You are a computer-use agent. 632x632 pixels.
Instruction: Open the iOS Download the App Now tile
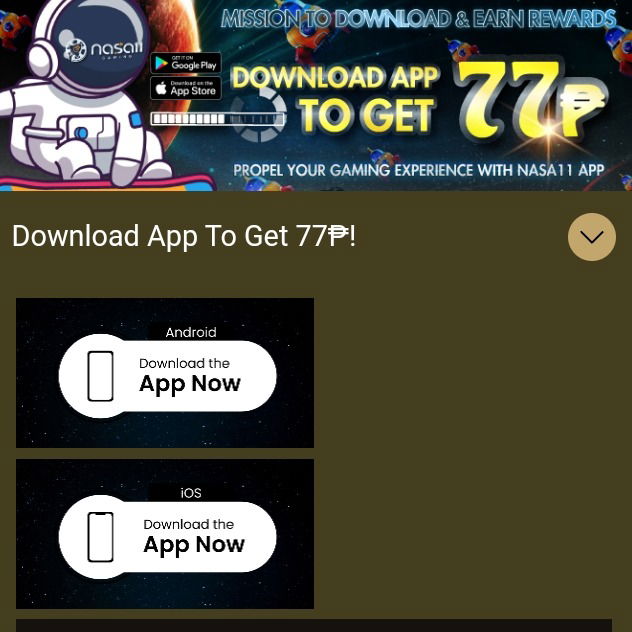[x=165, y=534]
